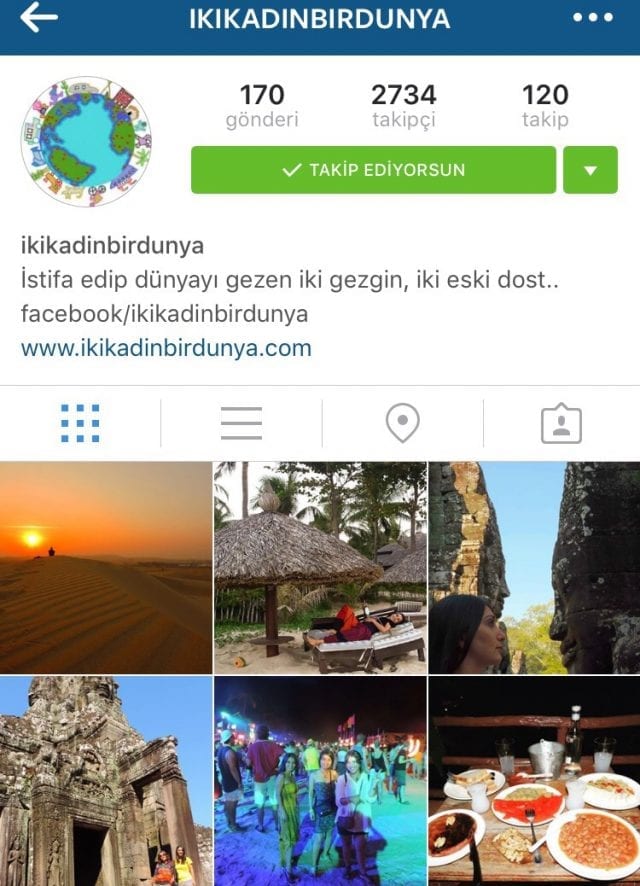The height and width of the screenshot is (886, 640).
Task: Open the www.ikikadinbirdunya.com website link
Action: point(166,348)
